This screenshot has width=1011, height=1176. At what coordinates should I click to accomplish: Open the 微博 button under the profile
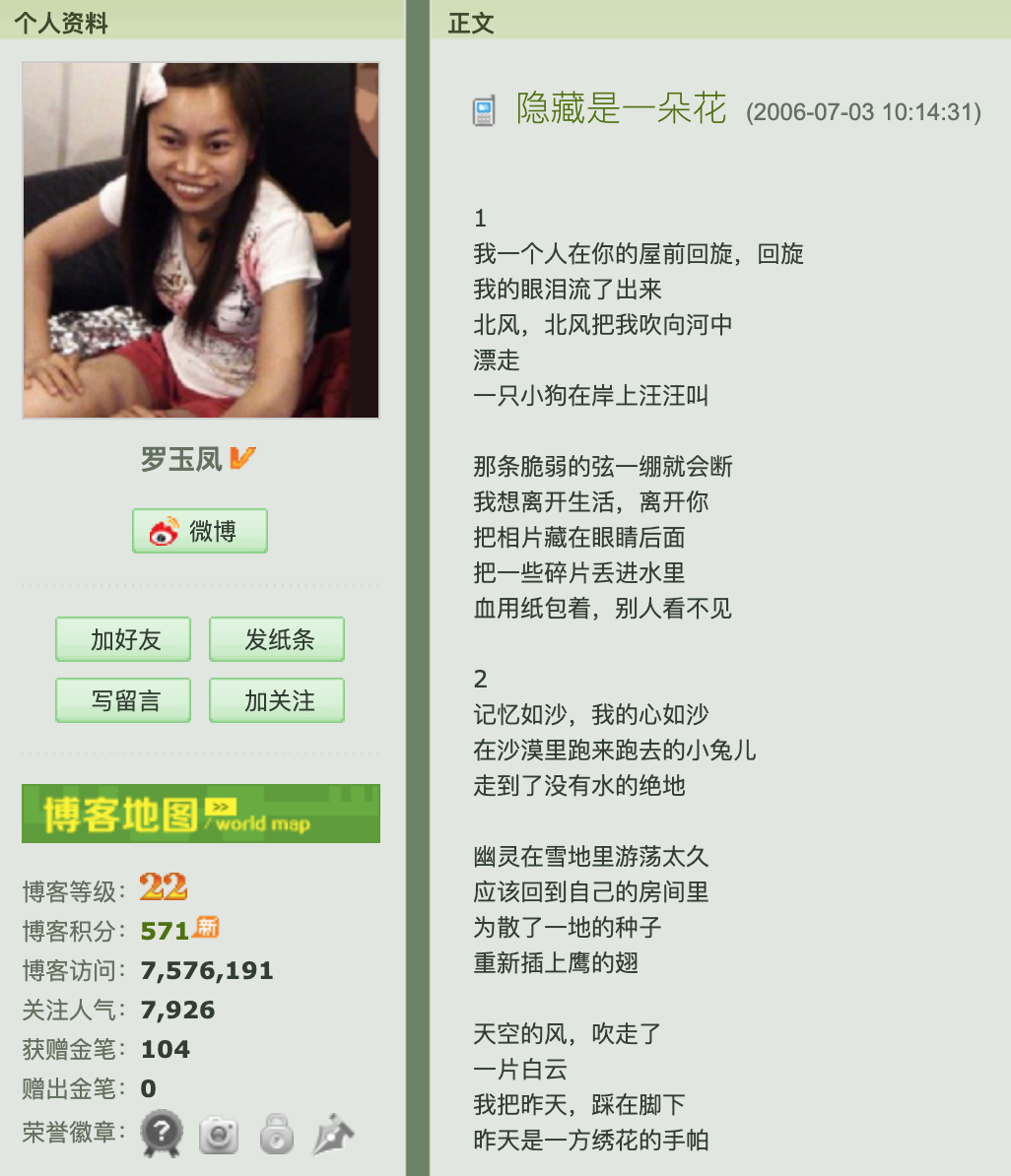[x=200, y=531]
